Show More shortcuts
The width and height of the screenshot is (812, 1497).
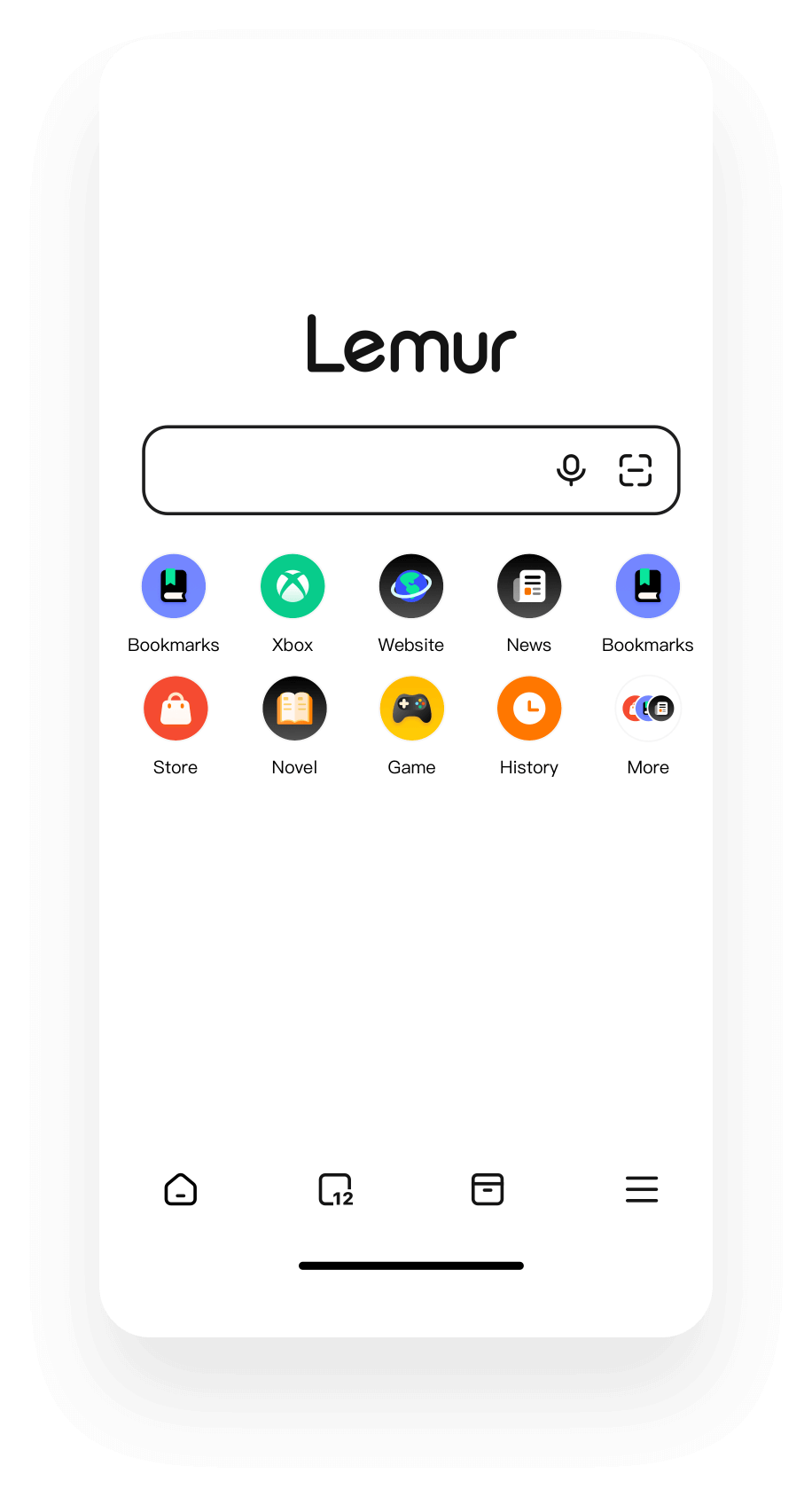(648, 709)
